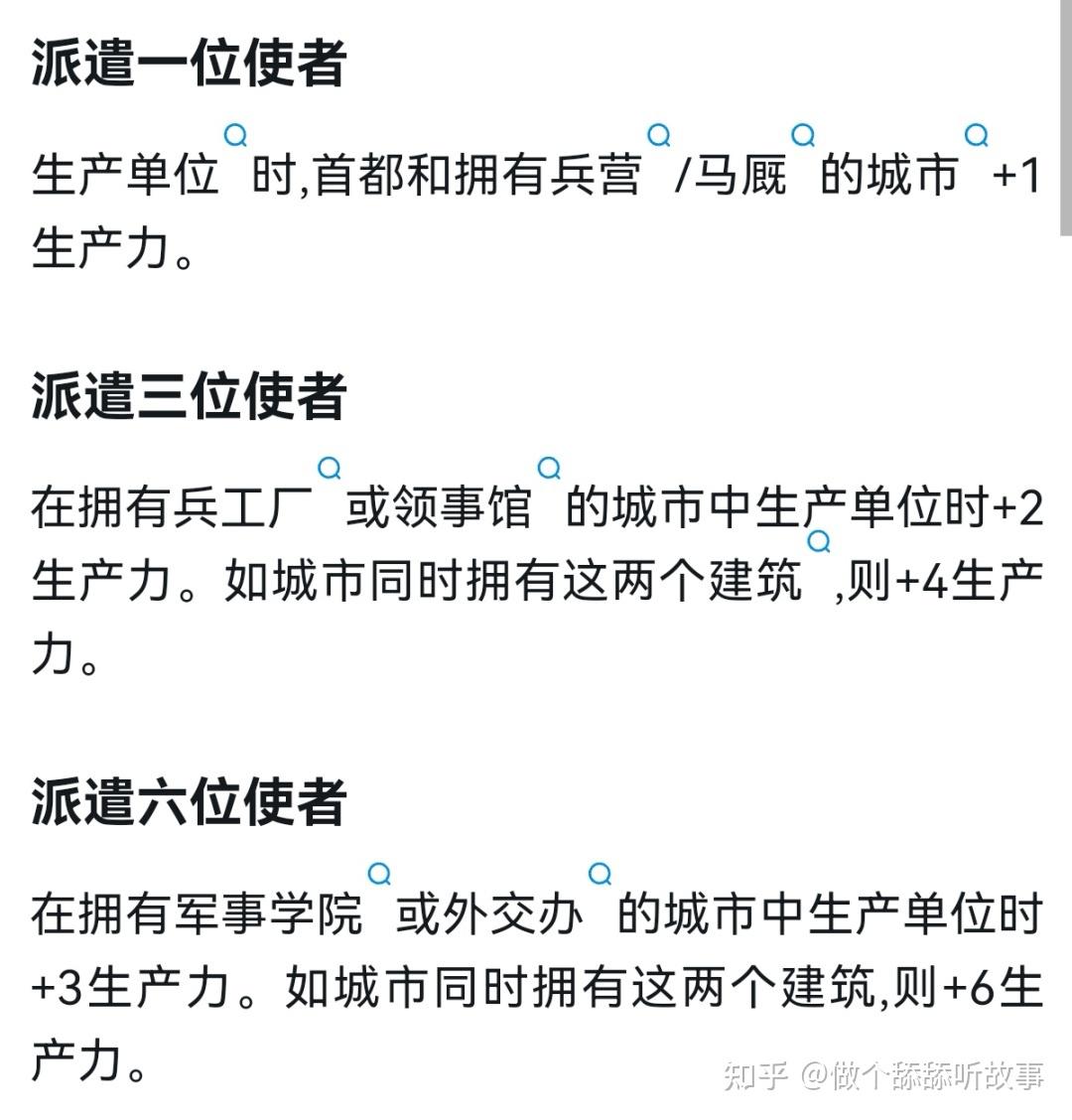Screen dimensions: 1072x1120
Task: Search the keyword 兵工厂
Action: 329,468
